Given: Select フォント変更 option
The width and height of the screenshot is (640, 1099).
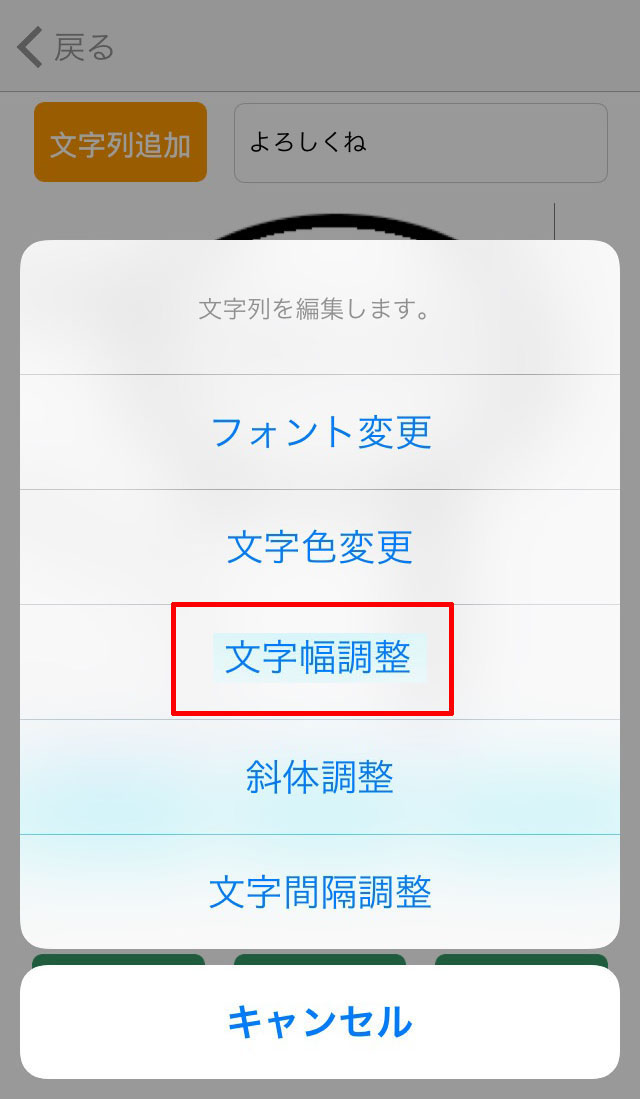Looking at the screenshot, I should click(x=320, y=432).
